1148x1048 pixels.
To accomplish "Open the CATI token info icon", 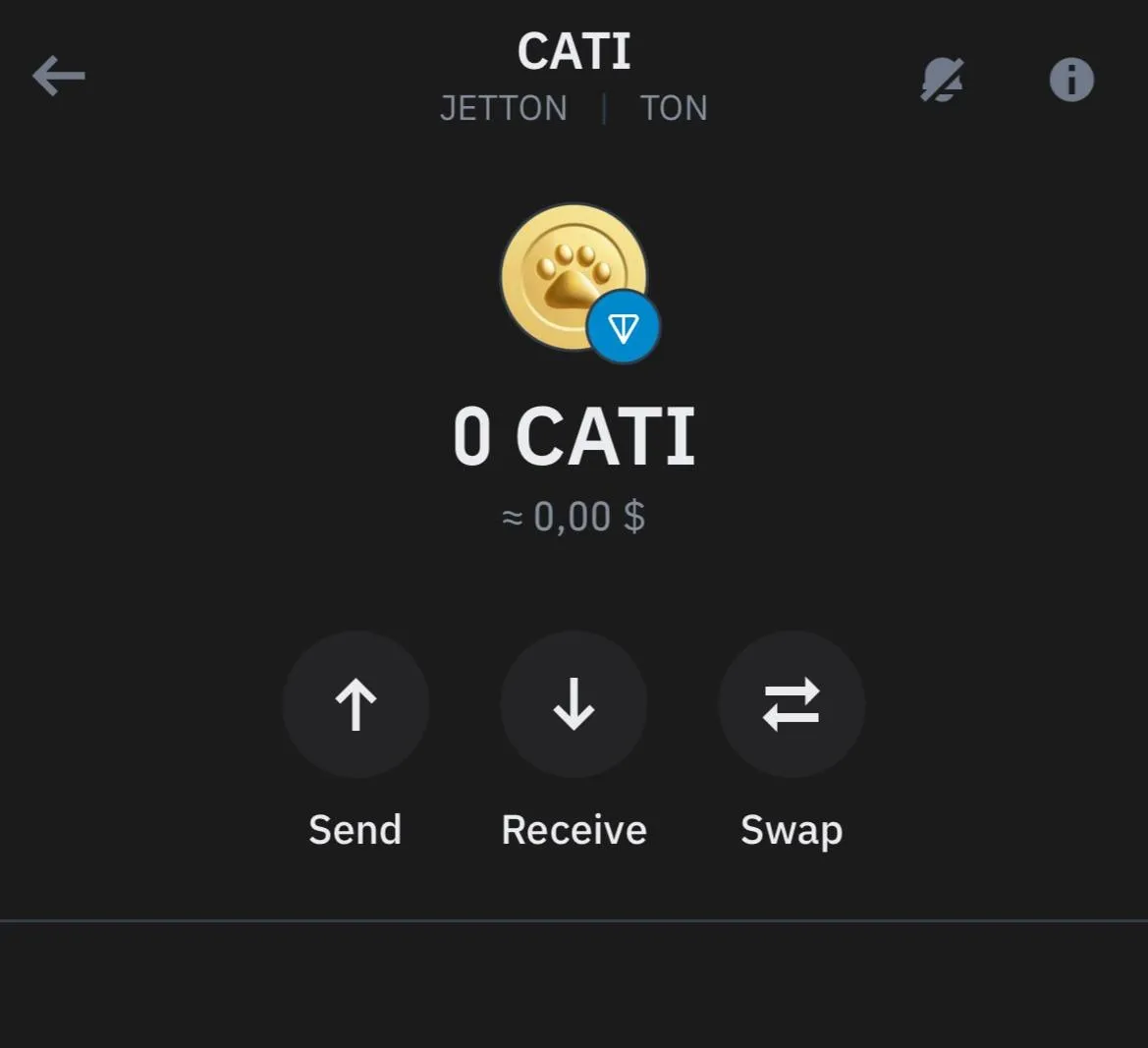I will tap(1071, 80).
